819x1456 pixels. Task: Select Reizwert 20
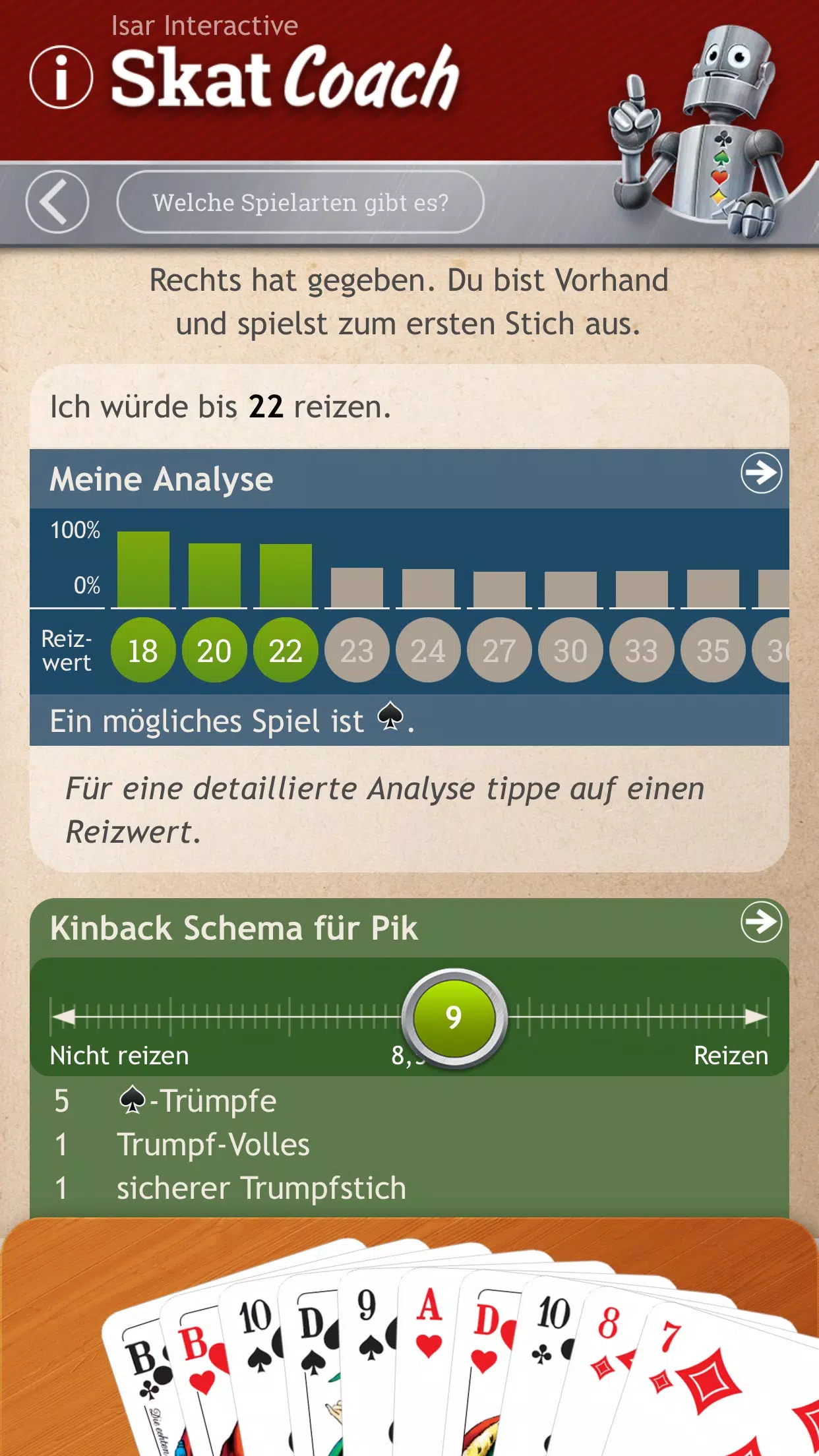[x=214, y=650]
